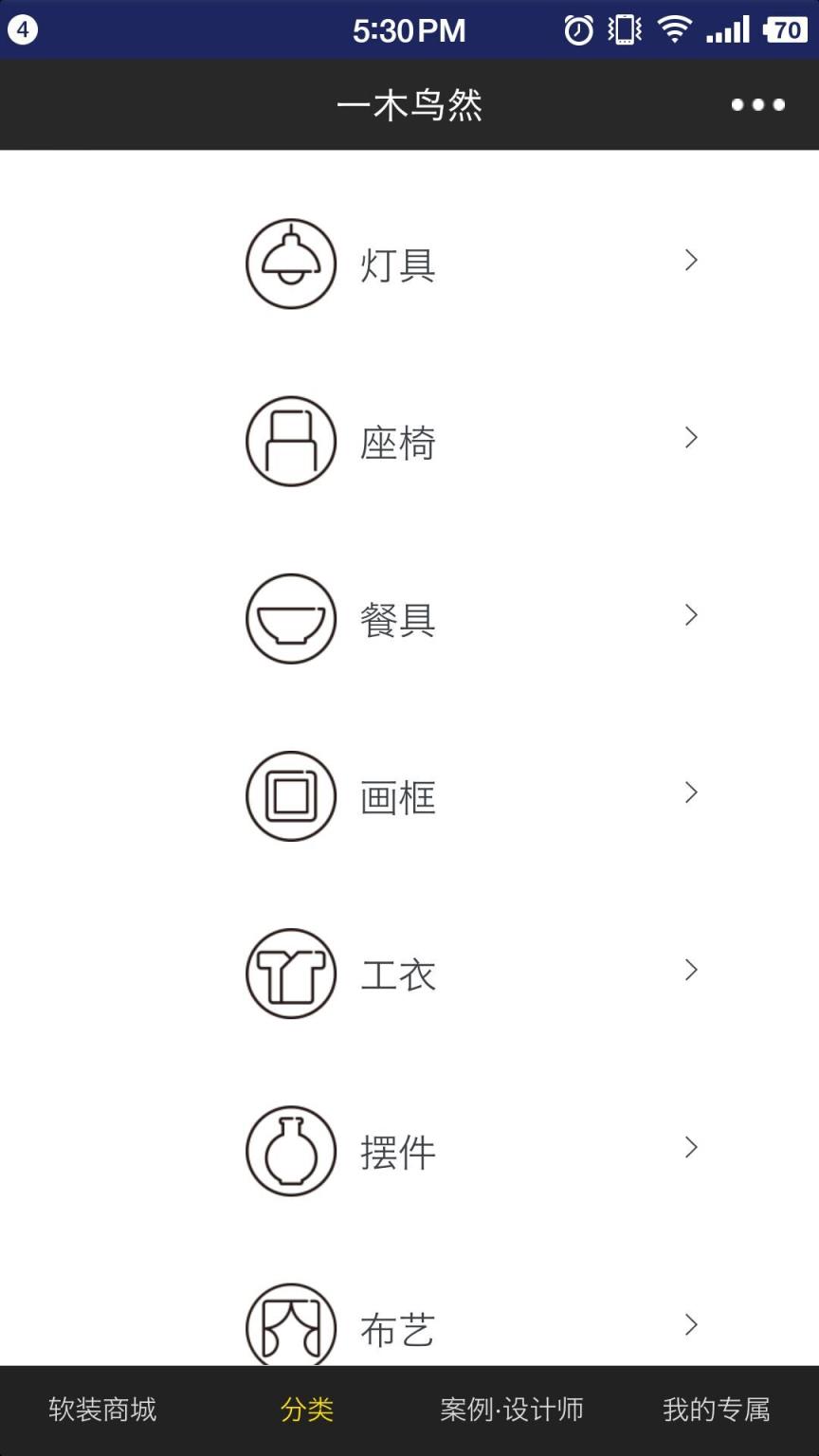Screen dimensions: 819x1456
Task: Tap the 画框 text label
Action: (x=398, y=796)
